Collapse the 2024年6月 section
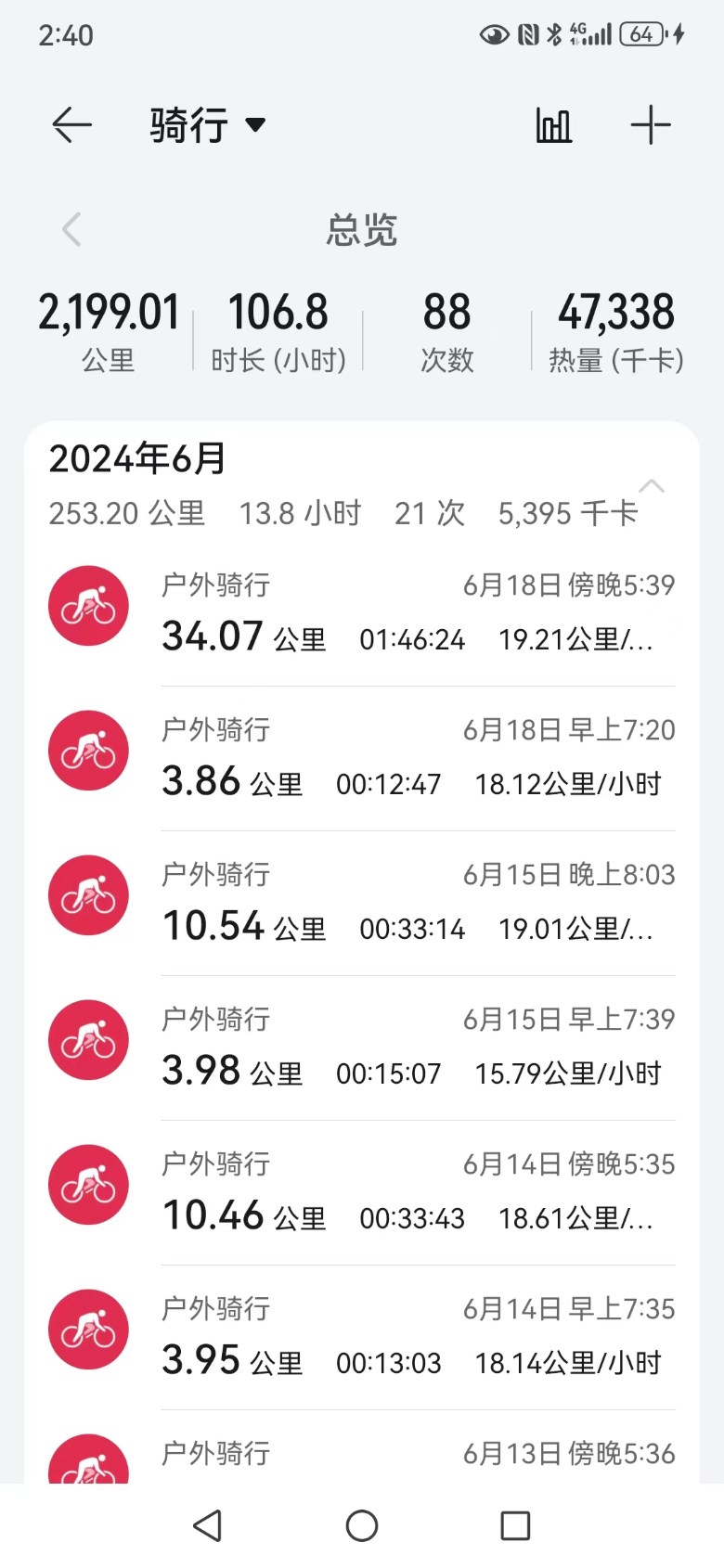The image size is (724, 1568). (652, 486)
